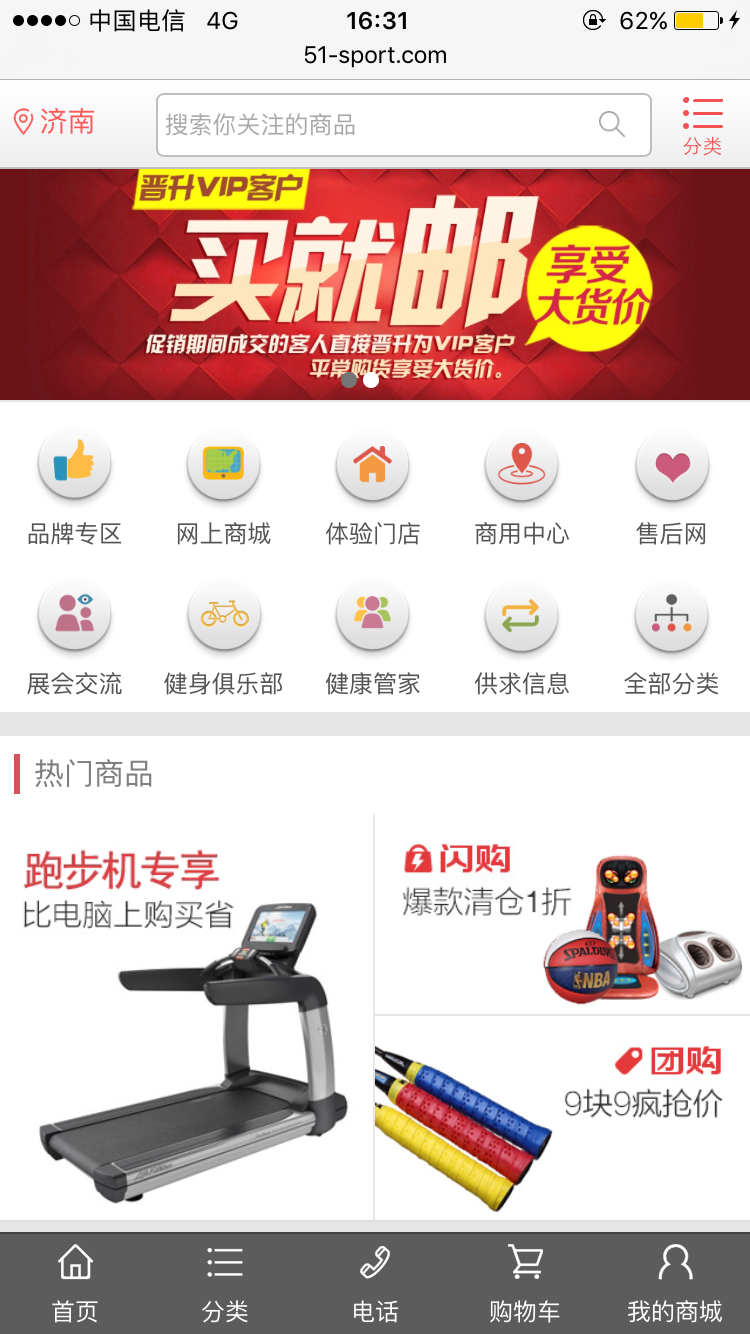Open the 健康管家 health manager icon

(x=372, y=615)
